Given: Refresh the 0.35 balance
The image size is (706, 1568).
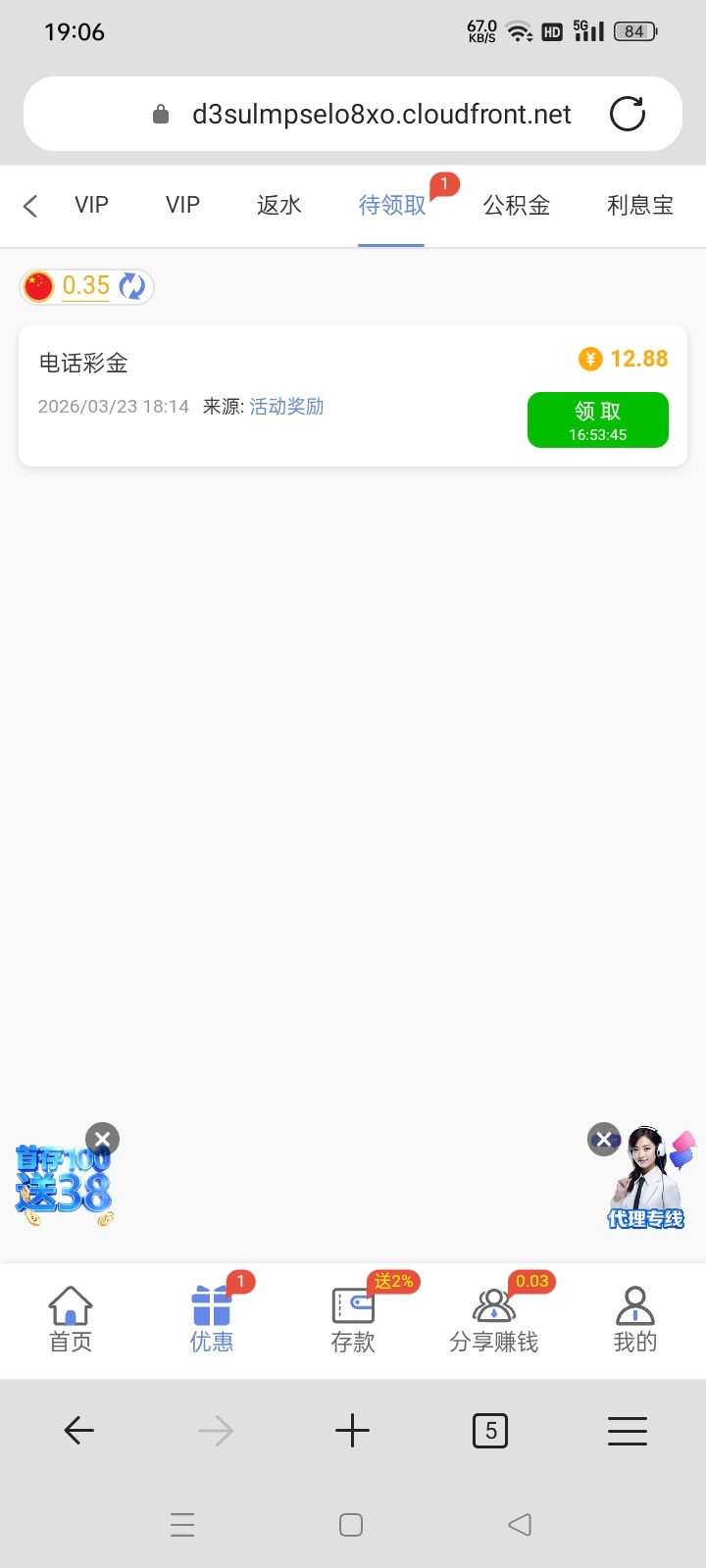Looking at the screenshot, I should (131, 286).
